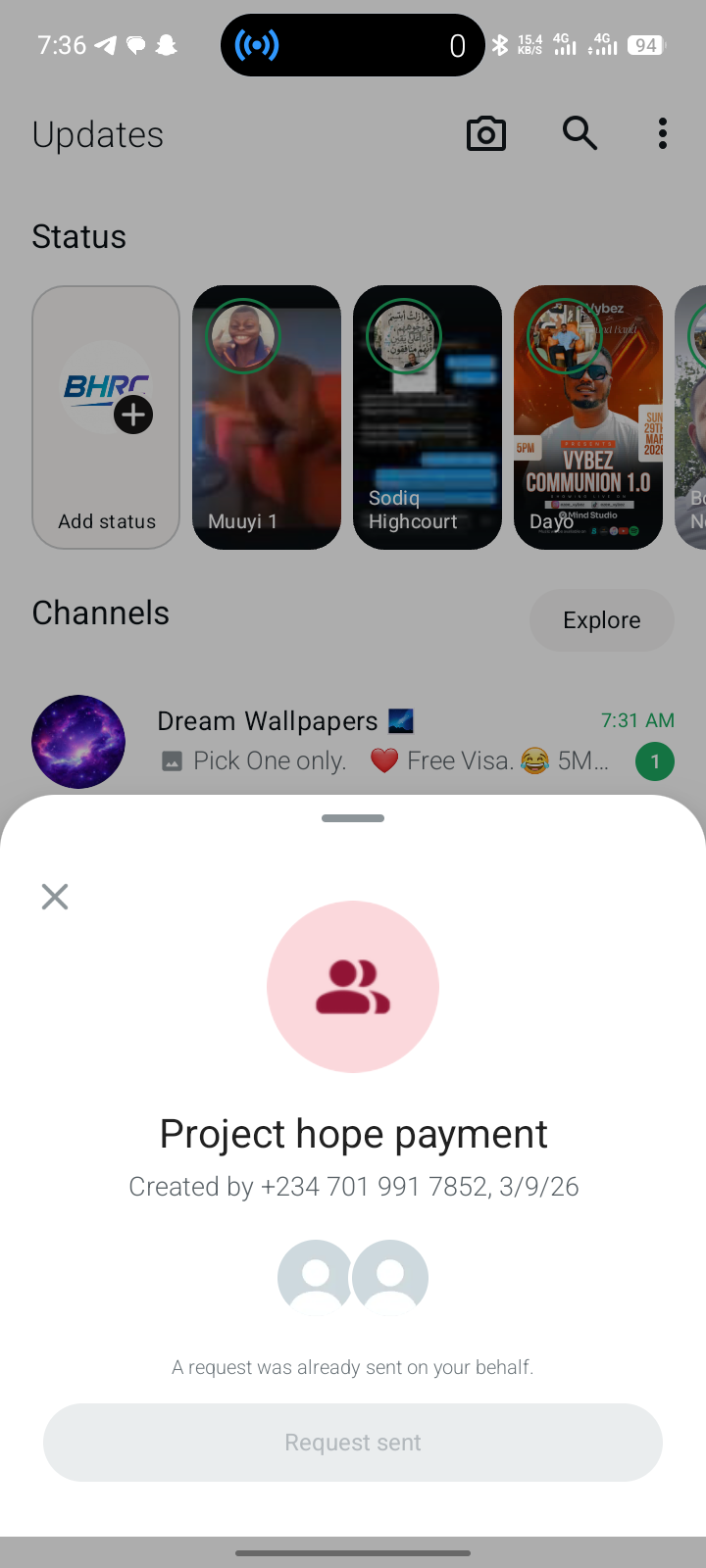The image size is (706, 1568).
Task: Close the group invite sheet
Action: click(x=55, y=896)
